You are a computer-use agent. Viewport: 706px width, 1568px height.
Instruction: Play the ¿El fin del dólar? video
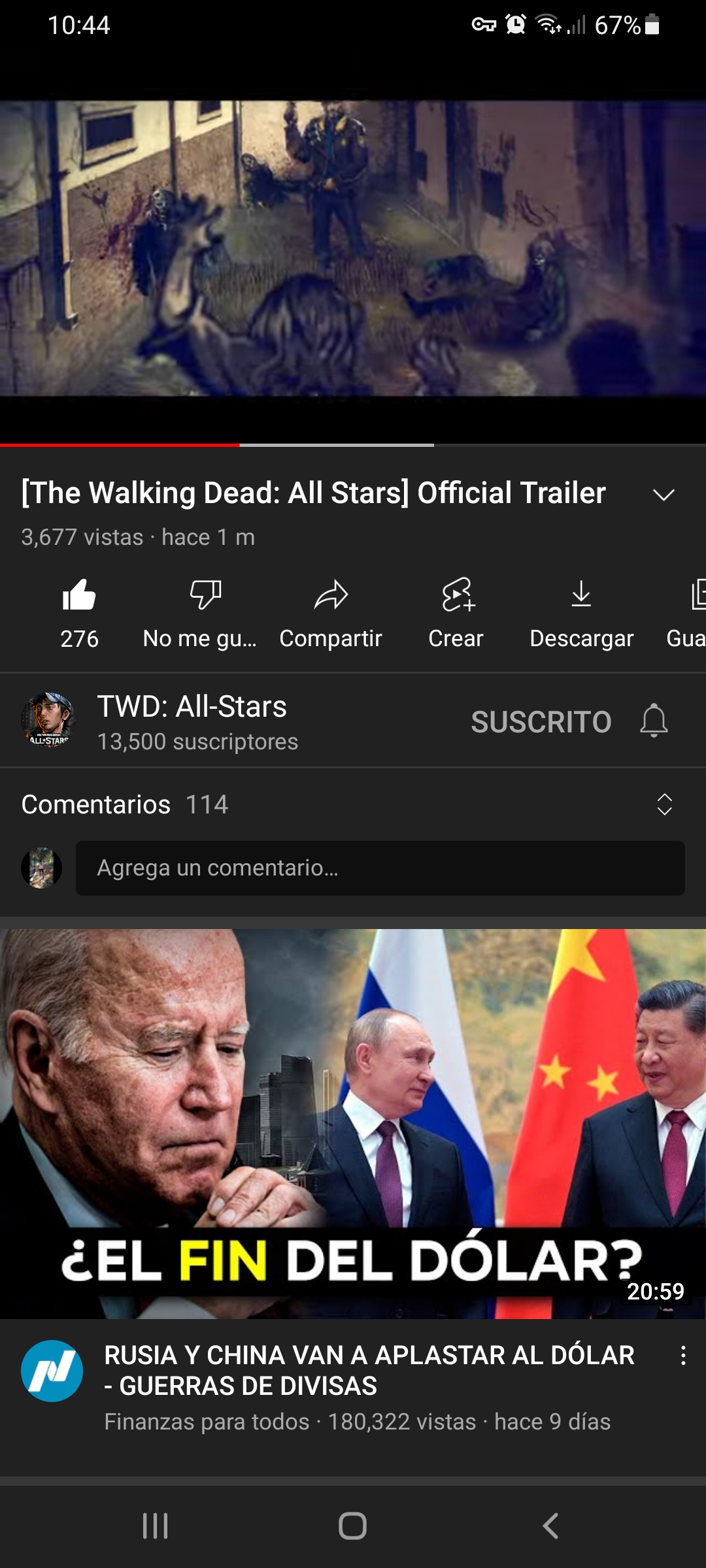click(x=353, y=1122)
